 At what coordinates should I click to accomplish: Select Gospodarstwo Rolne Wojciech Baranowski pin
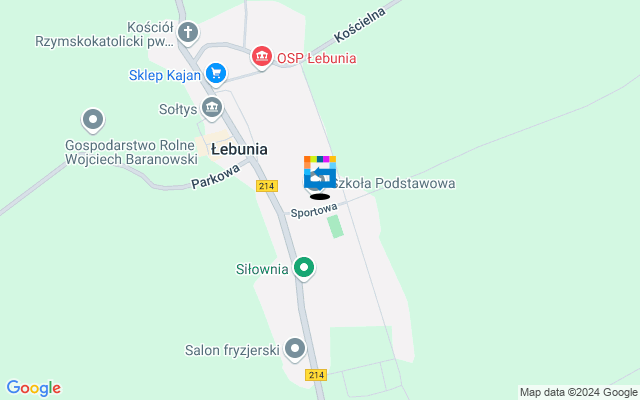93,121
